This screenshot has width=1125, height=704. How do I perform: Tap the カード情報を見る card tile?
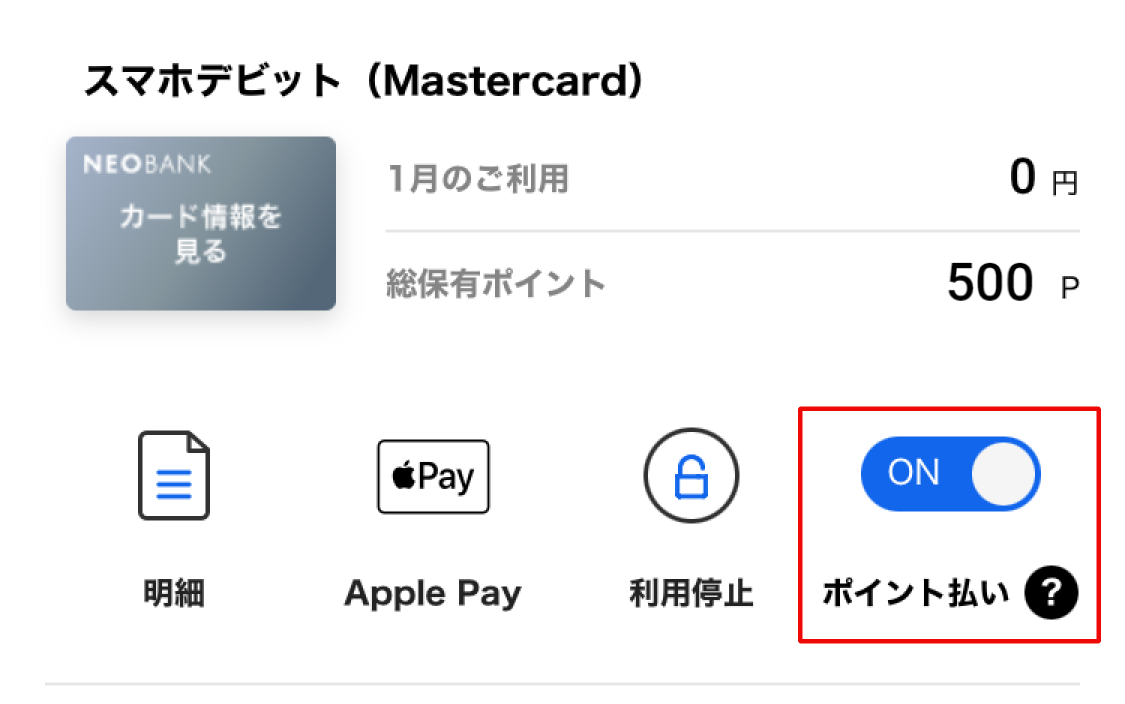click(x=201, y=223)
